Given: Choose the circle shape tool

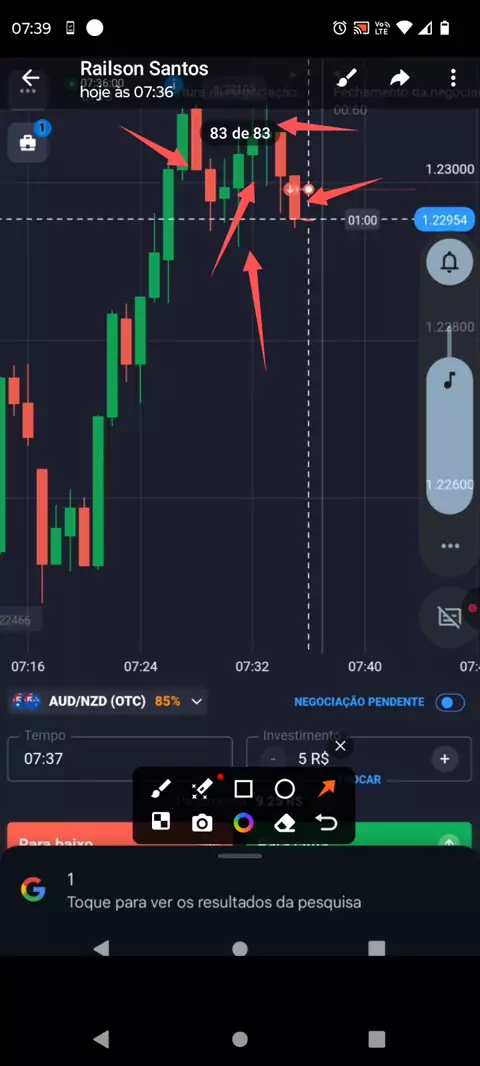Looking at the screenshot, I should (x=285, y=789).
